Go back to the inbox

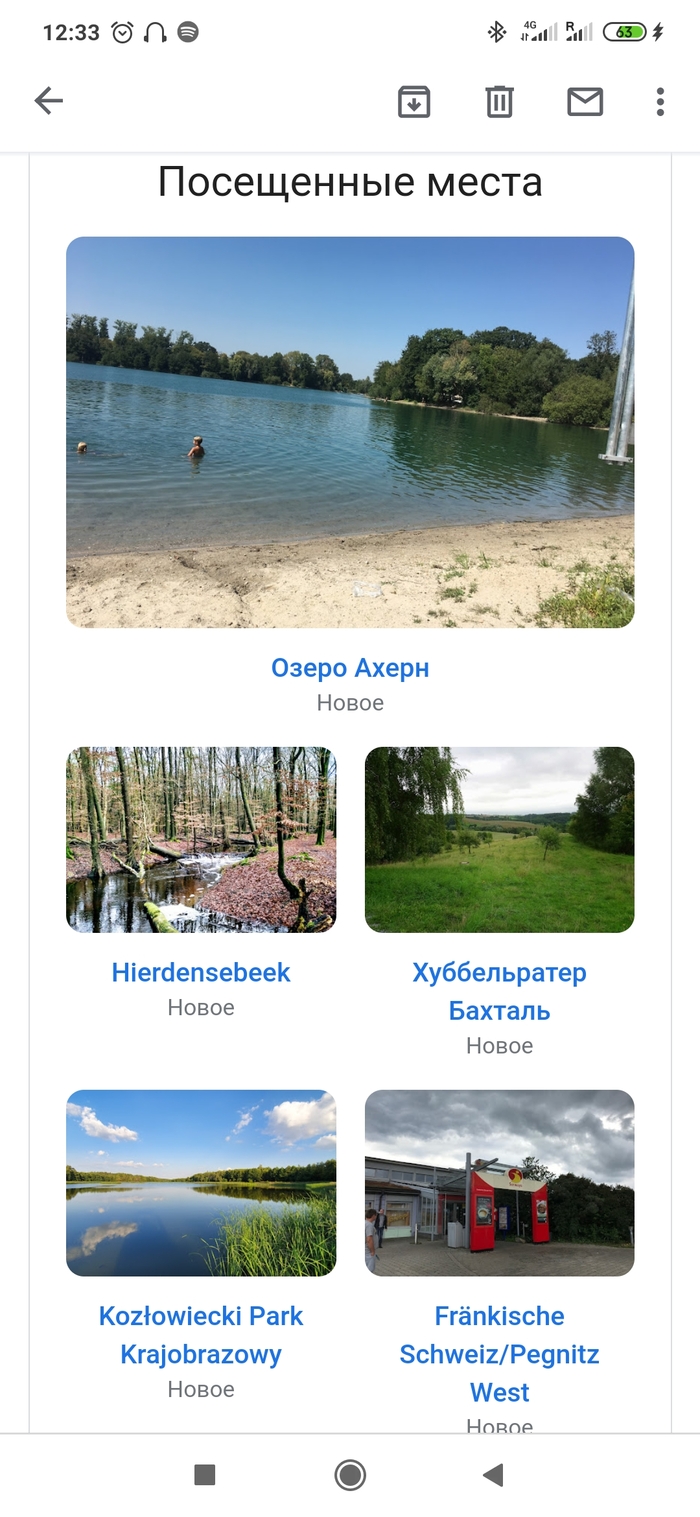coord(48,101)
